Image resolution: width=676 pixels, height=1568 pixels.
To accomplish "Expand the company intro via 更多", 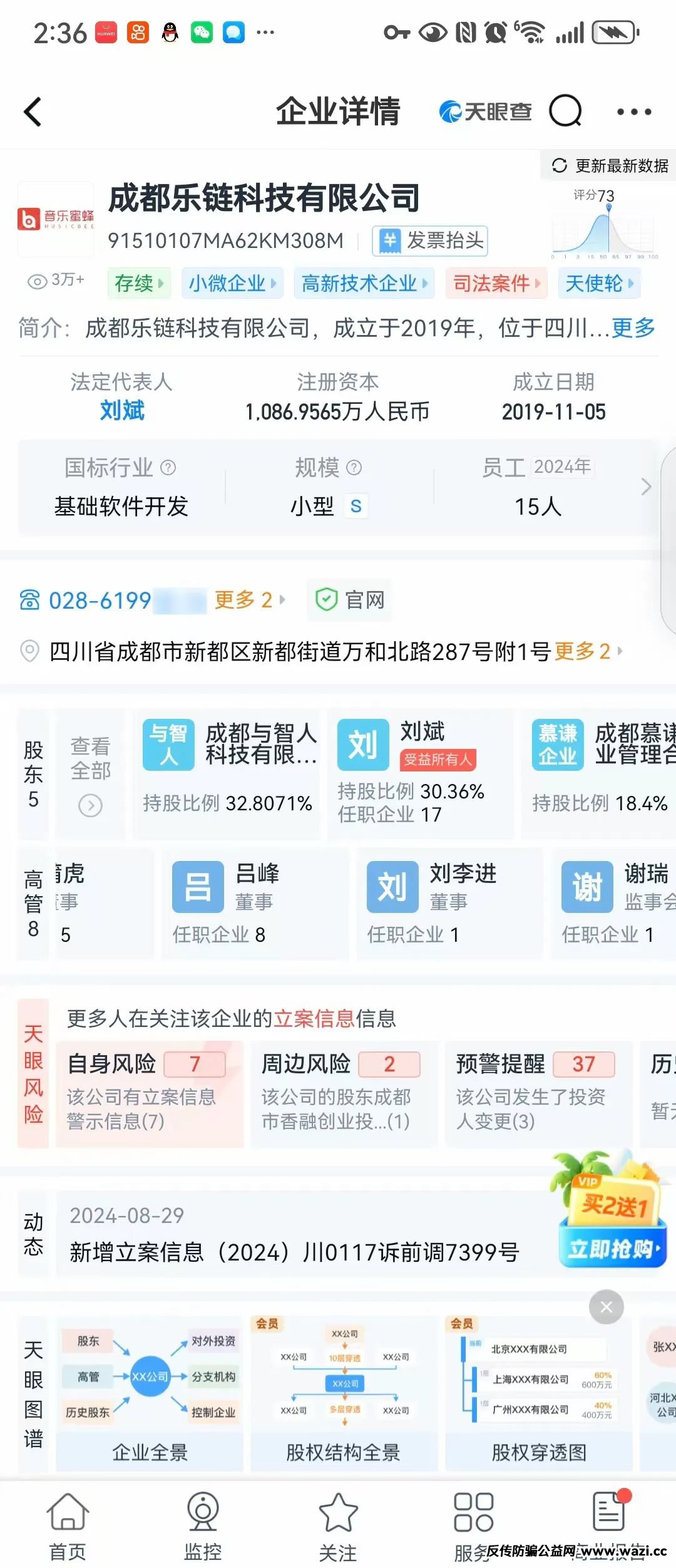I will pyautogui.click(x=633, y=328).
